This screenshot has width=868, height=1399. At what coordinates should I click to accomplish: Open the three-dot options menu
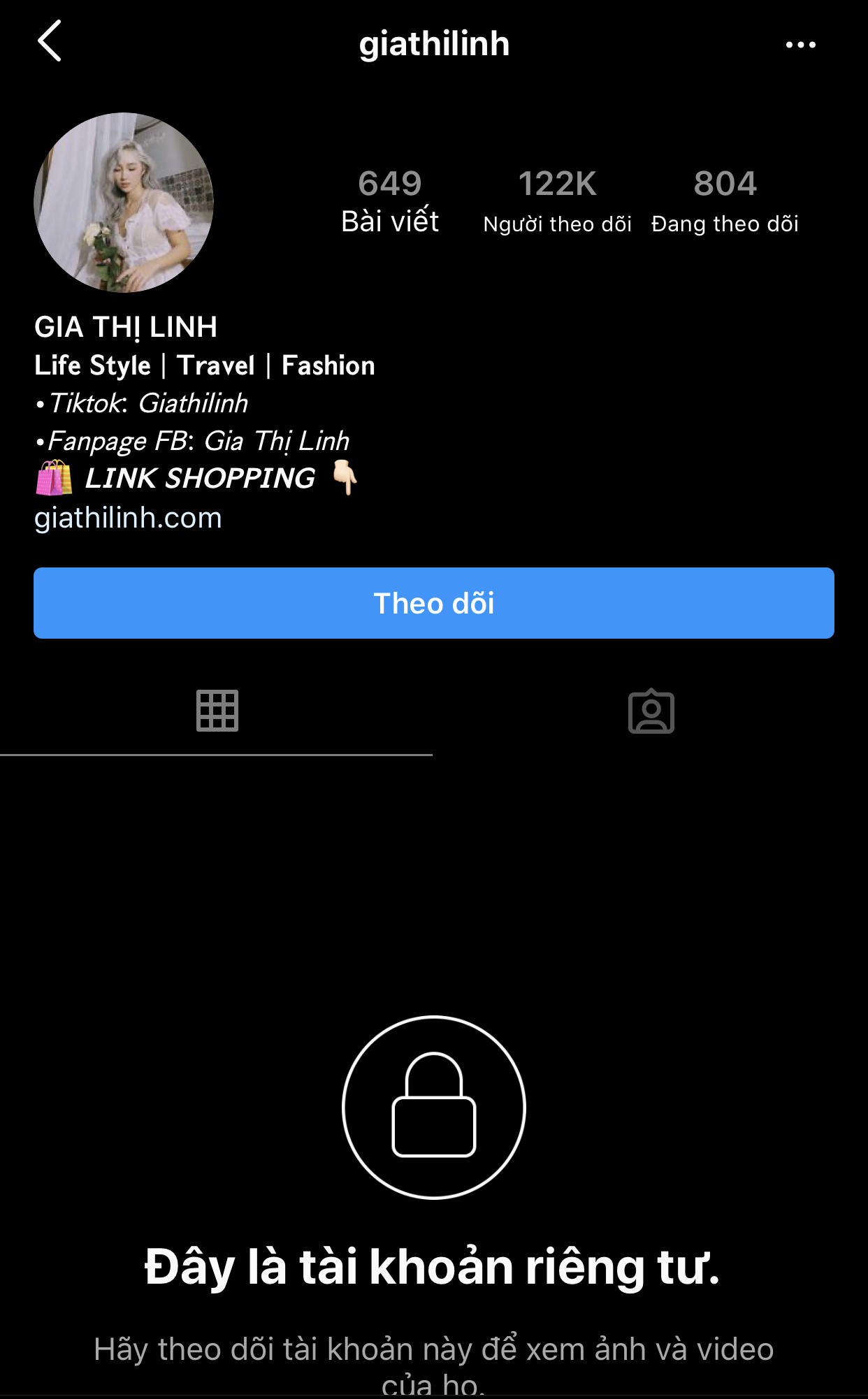point(800,45)
